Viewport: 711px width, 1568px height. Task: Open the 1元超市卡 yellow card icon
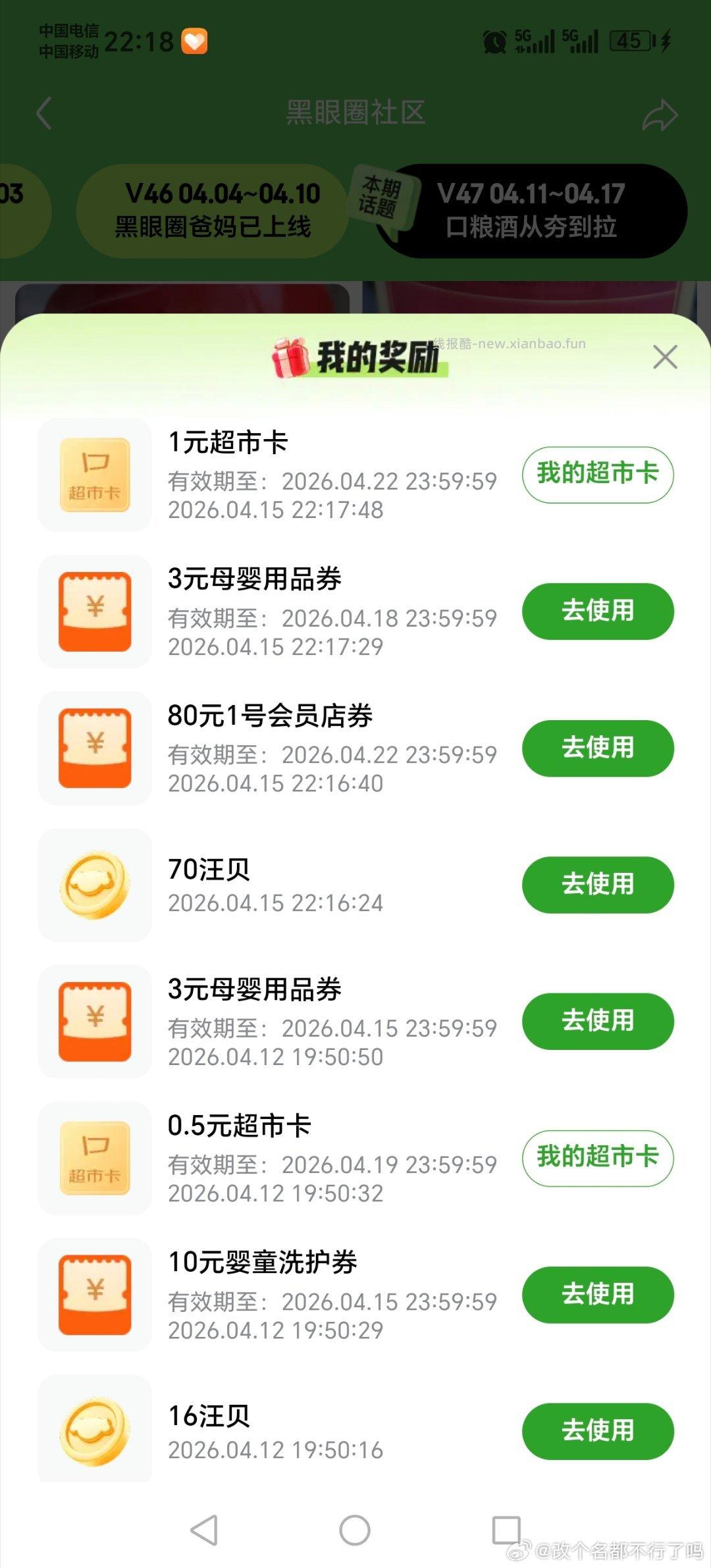point(94,474)
